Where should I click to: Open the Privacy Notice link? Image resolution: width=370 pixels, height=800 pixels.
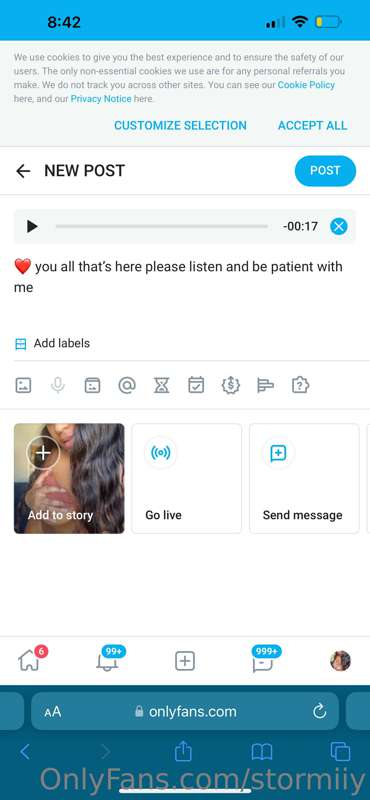point(101,99)
